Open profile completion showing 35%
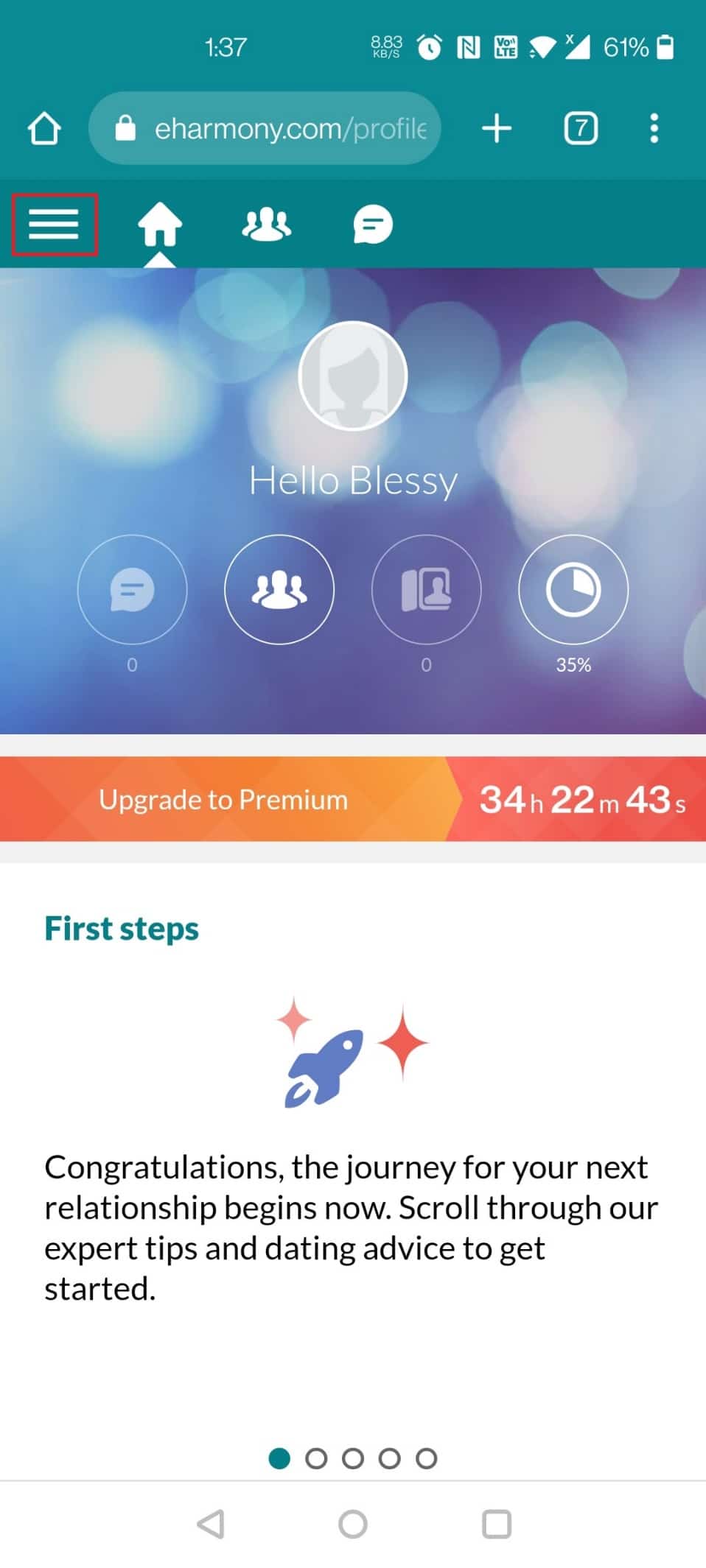Screen dimensions: 706x1568 click(x=573, y=589)
